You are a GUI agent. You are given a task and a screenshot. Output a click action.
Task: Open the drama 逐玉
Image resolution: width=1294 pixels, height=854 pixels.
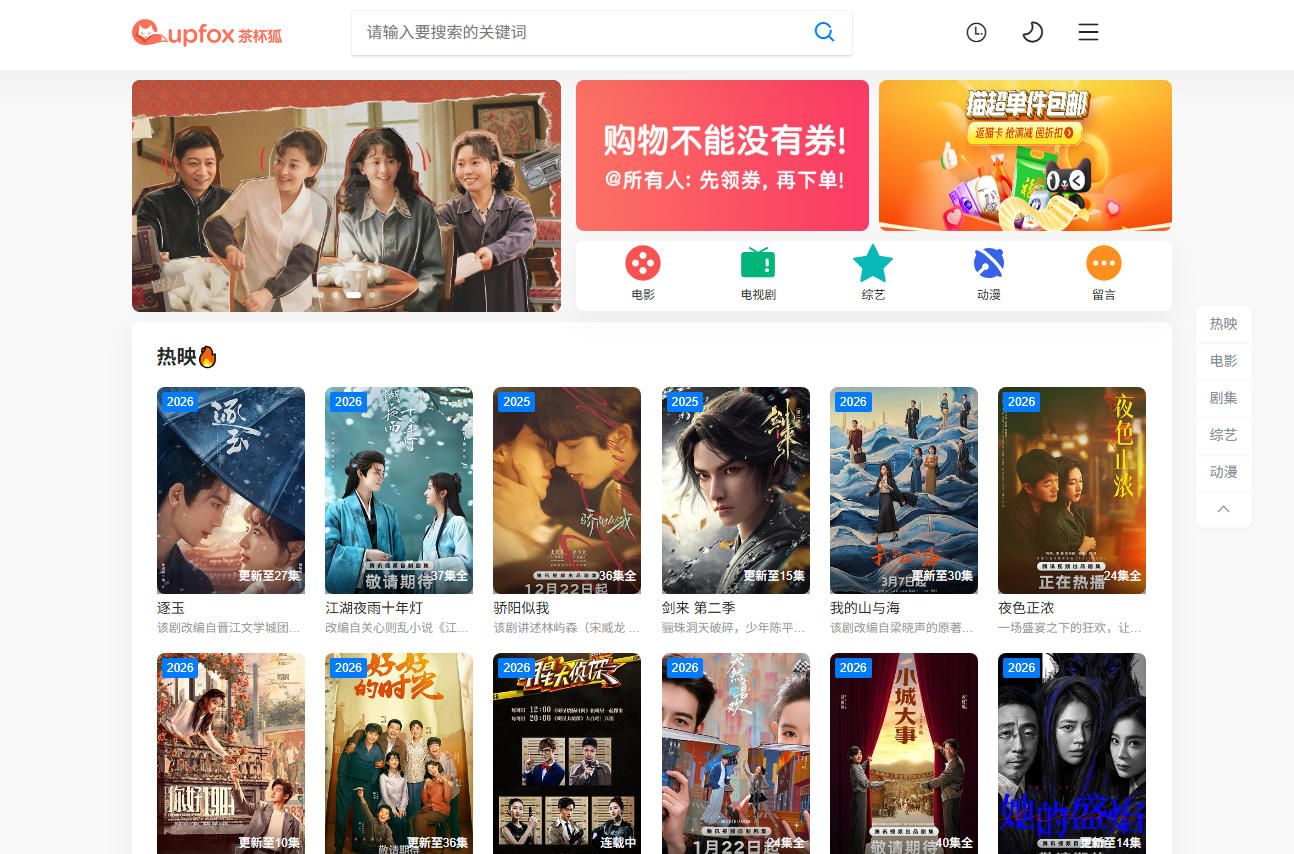(231, 490)
